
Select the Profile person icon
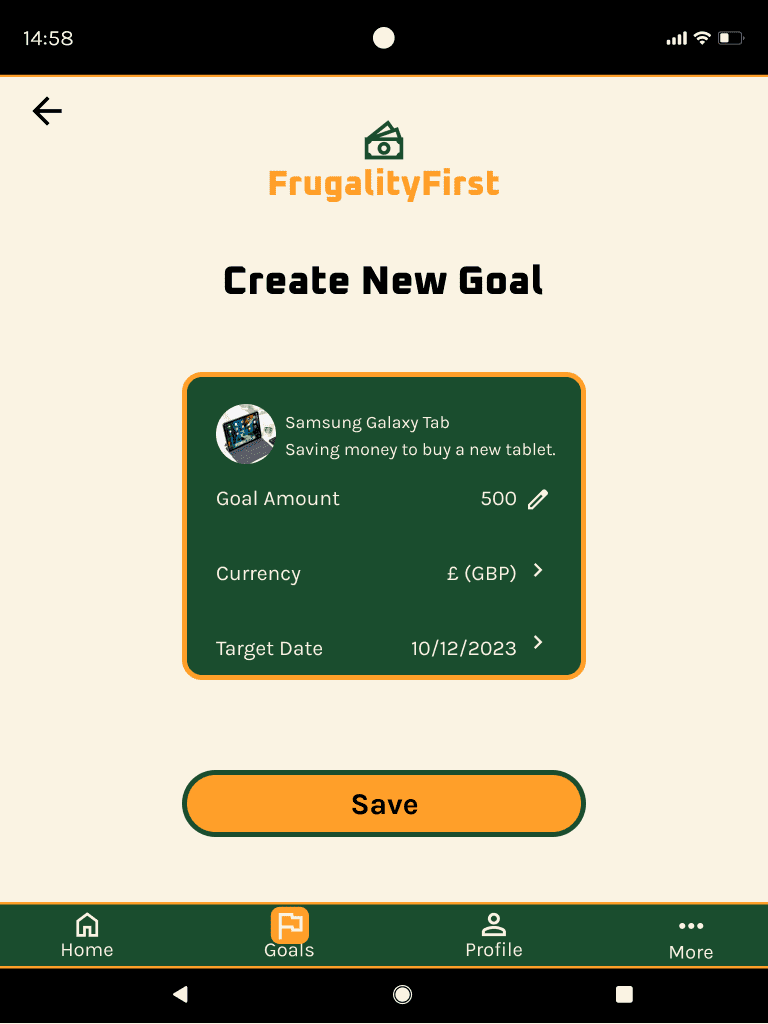point(493,924)
